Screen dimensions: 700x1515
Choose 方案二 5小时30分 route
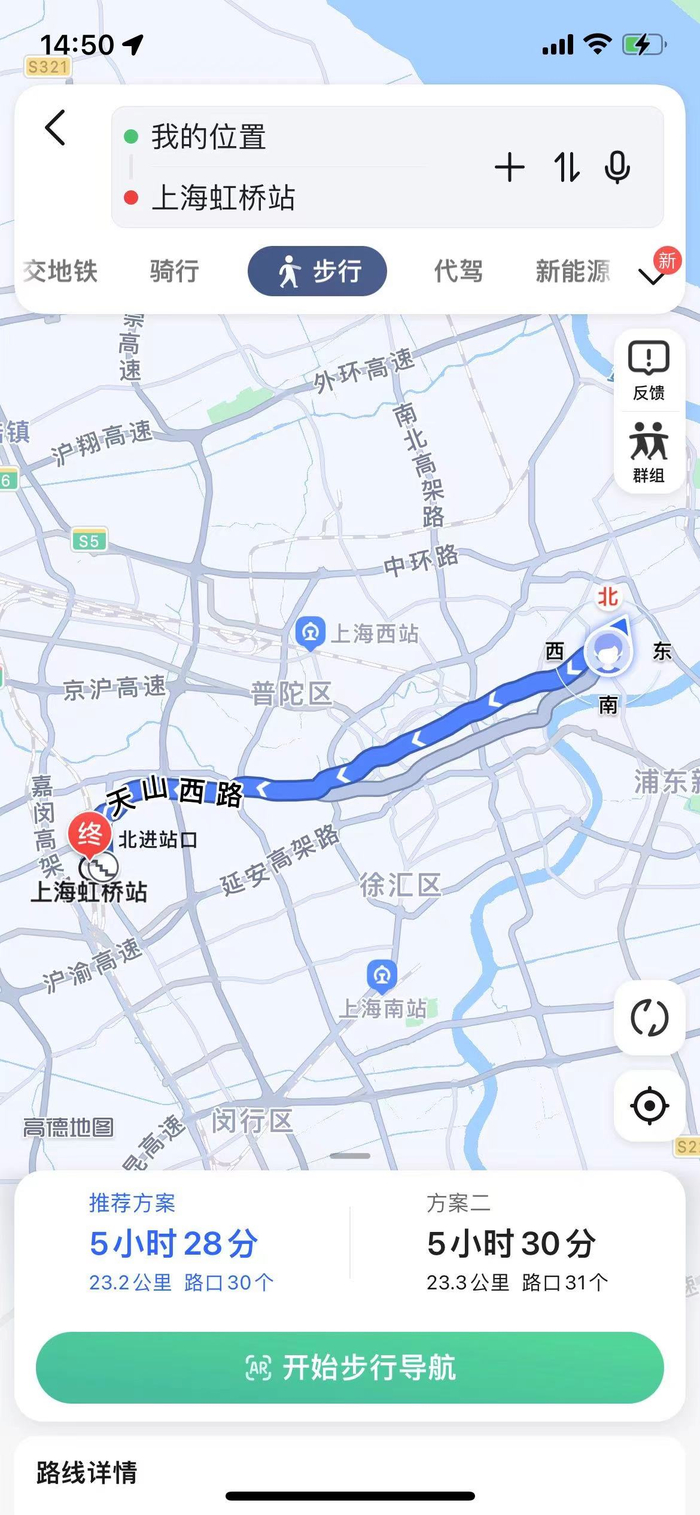coord(517,1243)
